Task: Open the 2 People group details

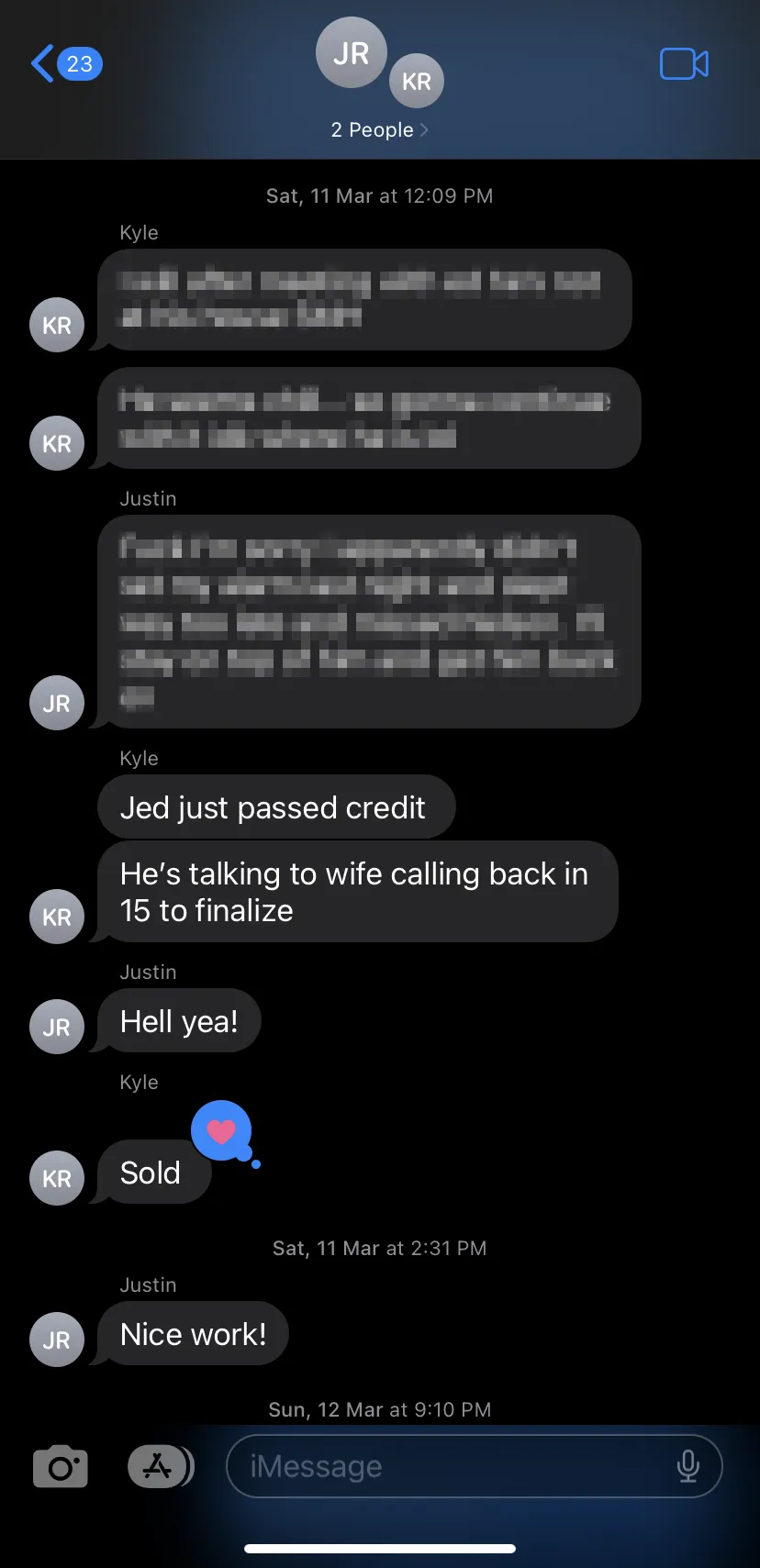Action: 379,130
